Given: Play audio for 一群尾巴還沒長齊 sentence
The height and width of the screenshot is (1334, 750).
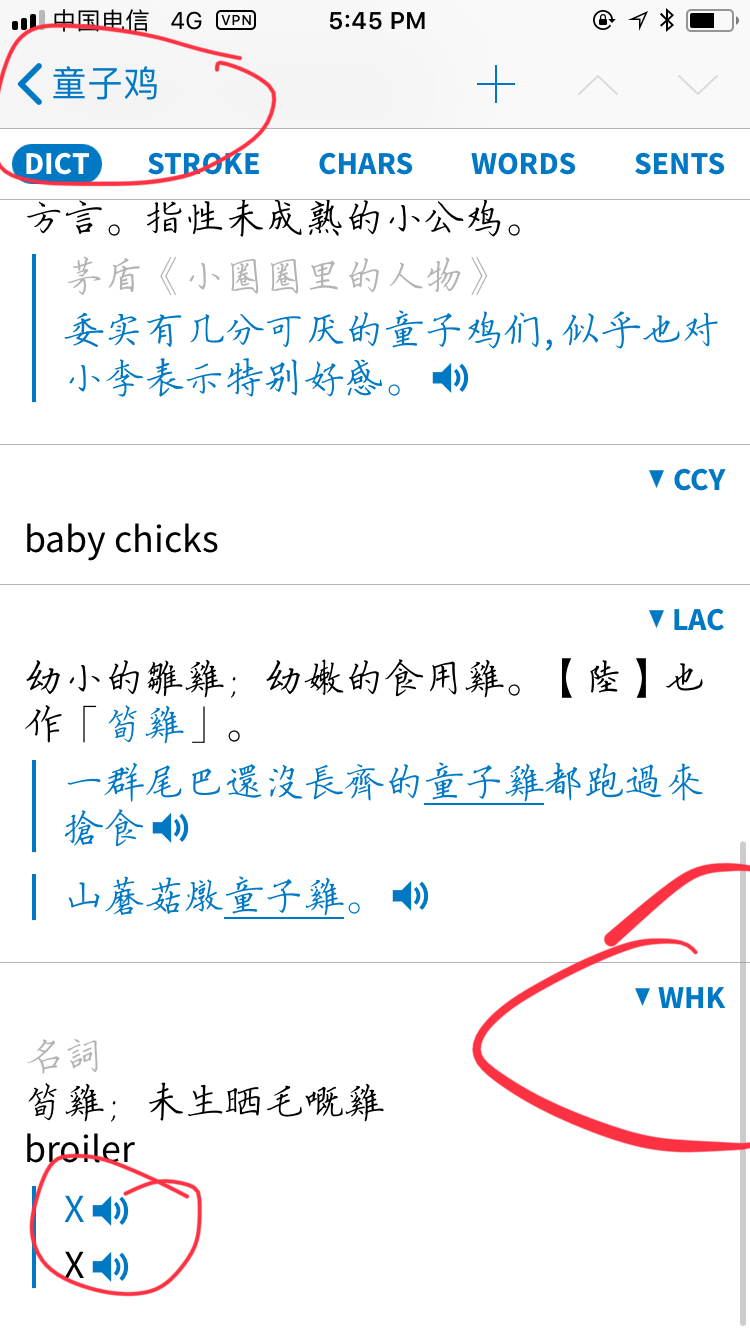Looking at the screenshot, I should coord(171,828).
